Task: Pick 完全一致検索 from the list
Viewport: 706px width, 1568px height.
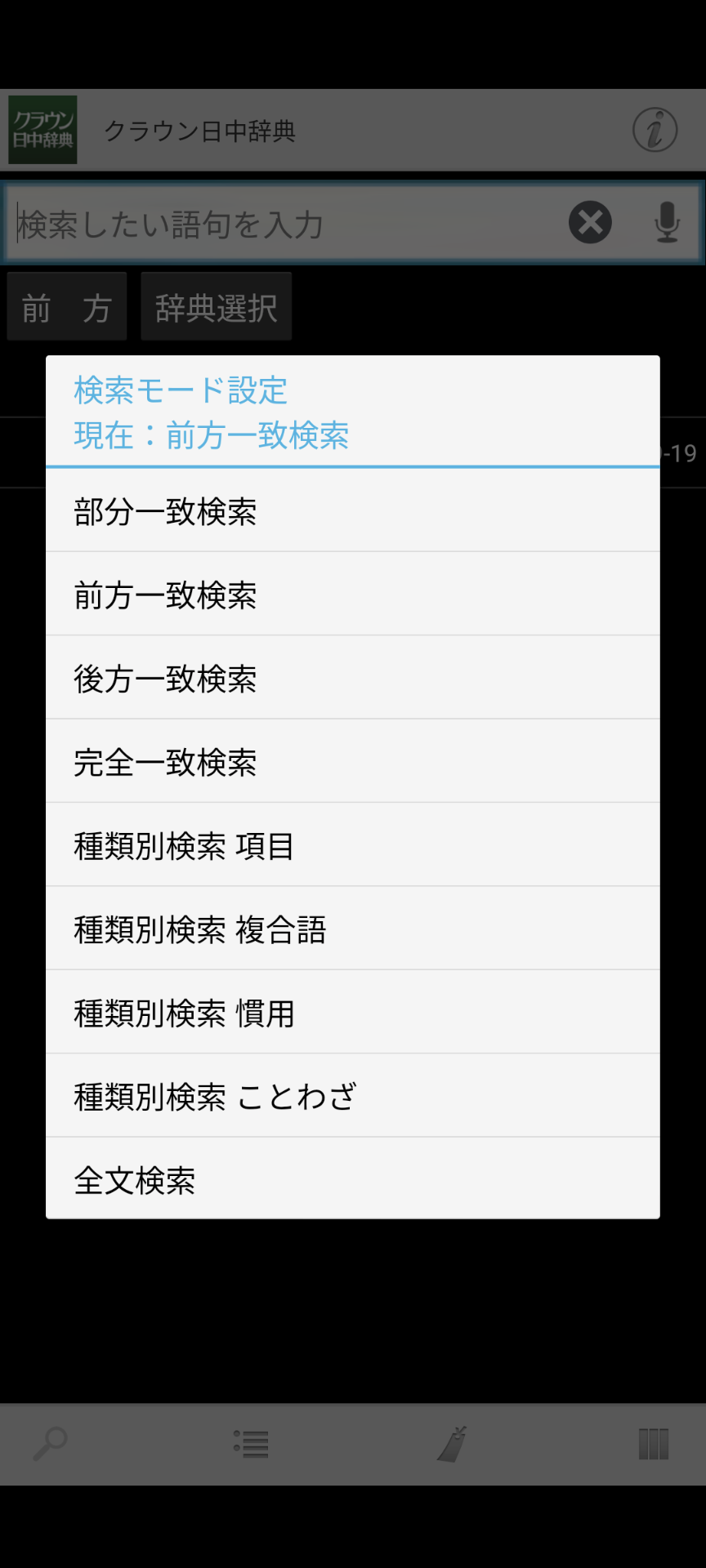Action: (x=352, y=762)
